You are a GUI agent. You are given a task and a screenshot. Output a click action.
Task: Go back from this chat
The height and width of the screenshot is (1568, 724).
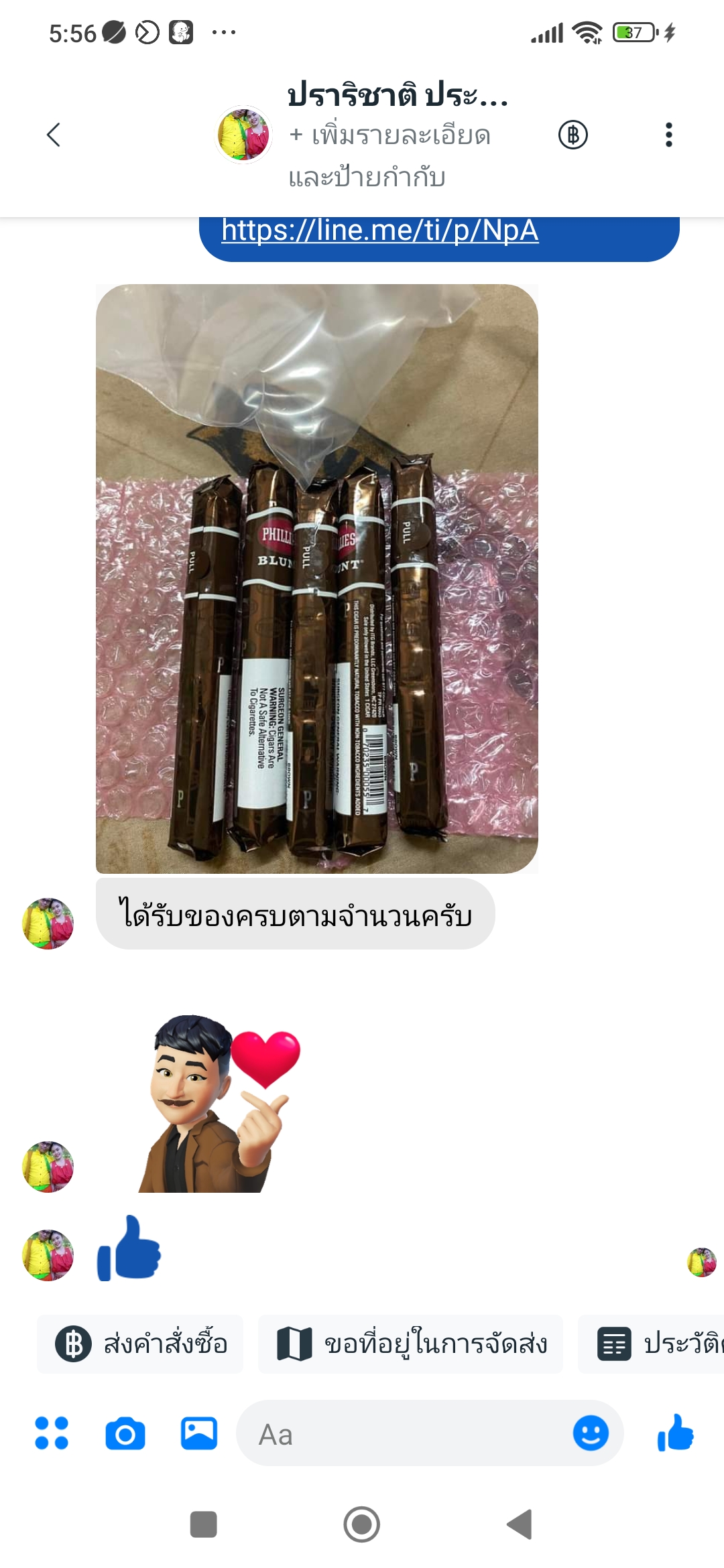coord(54,135)
